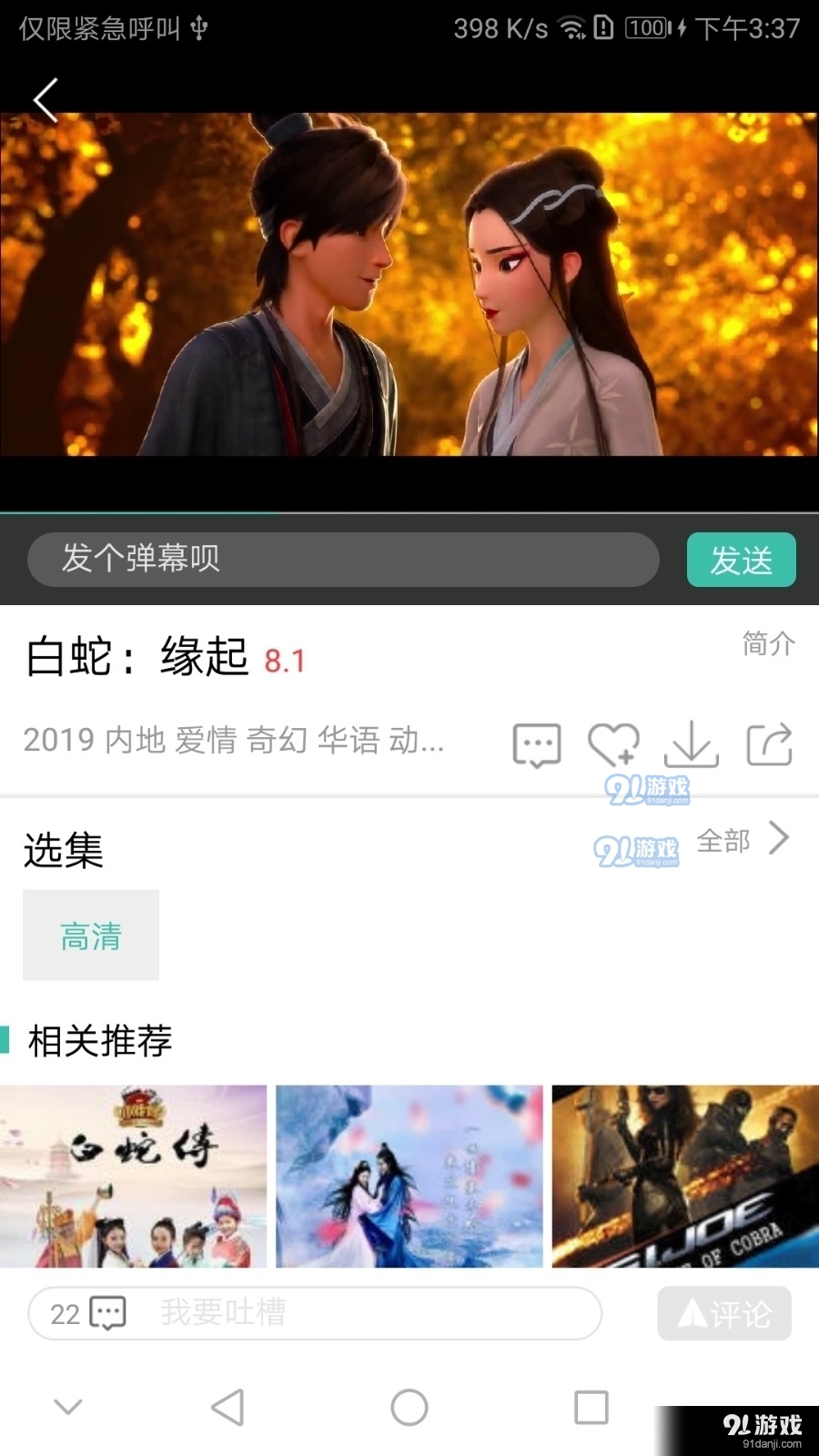Screen dimensions: 819x1456
Task: Open the 白蛇传 recommended thumbnail
Action: (x=135, y=1177)
